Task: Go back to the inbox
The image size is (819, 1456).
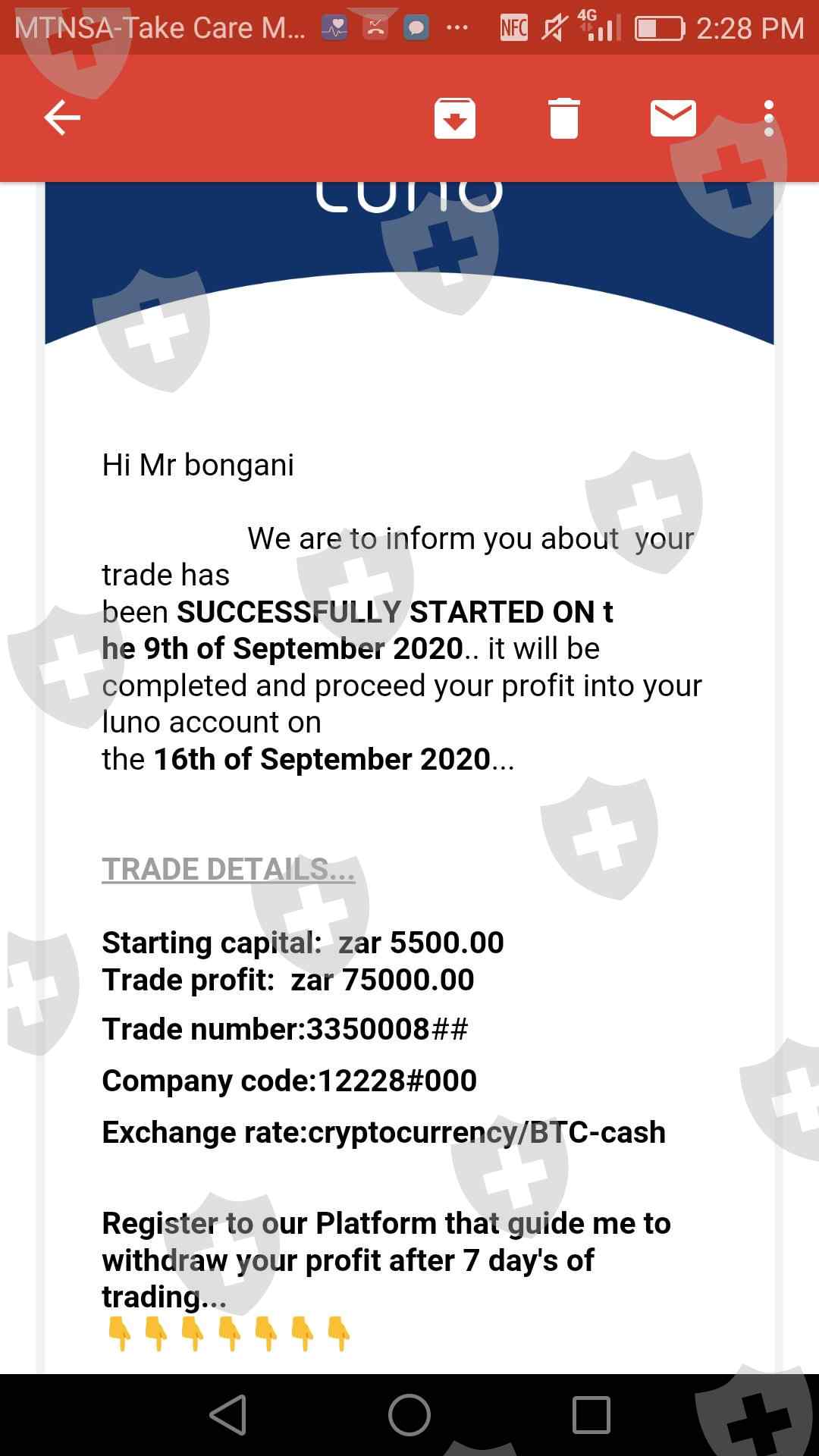Action: [x=62, y=118]
